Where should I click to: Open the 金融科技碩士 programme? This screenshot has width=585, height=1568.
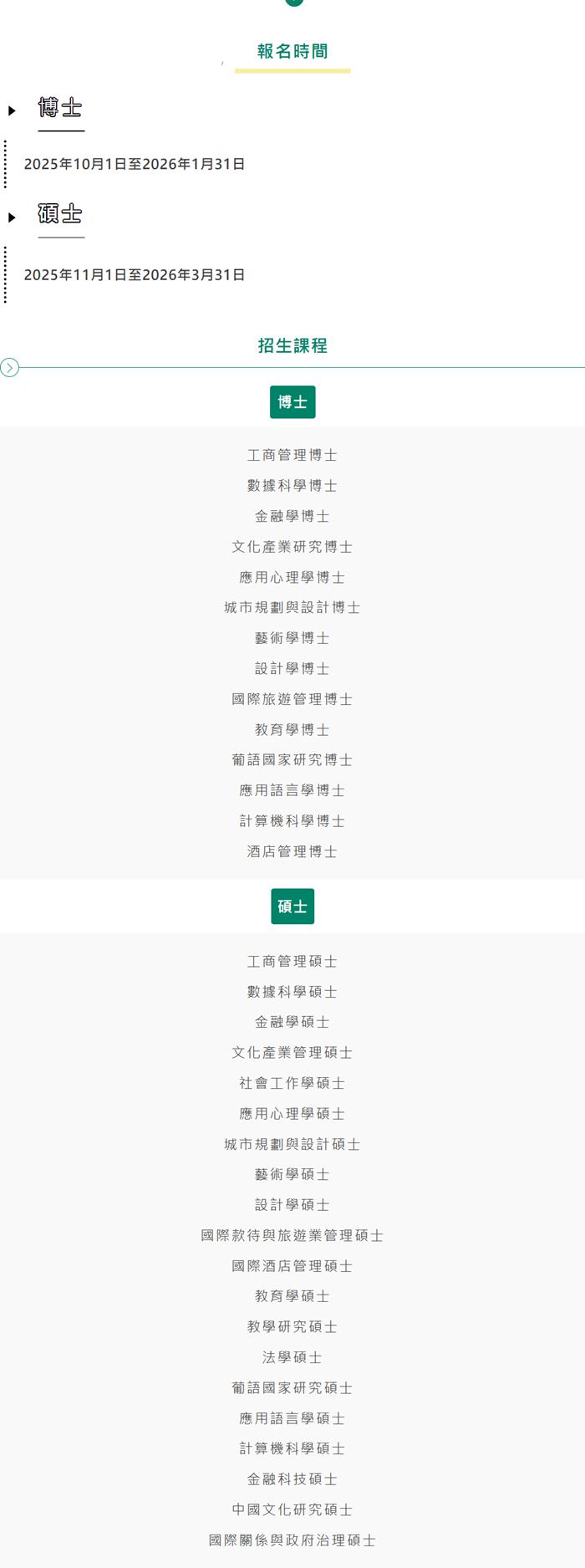pos(292,1479)
